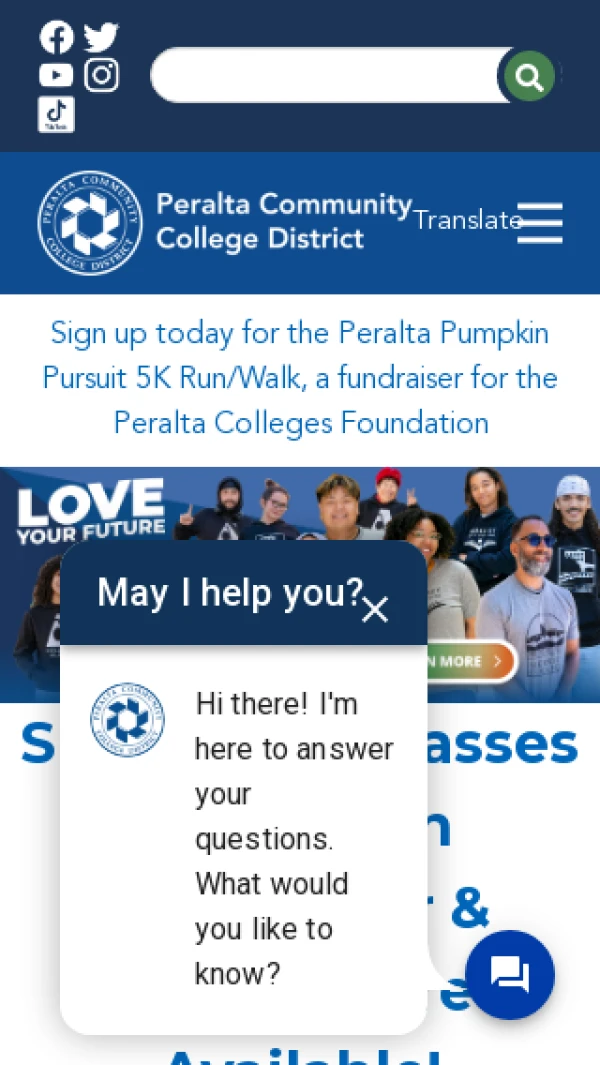
Task: Close the May I help you popup
Action: point(375,609)
